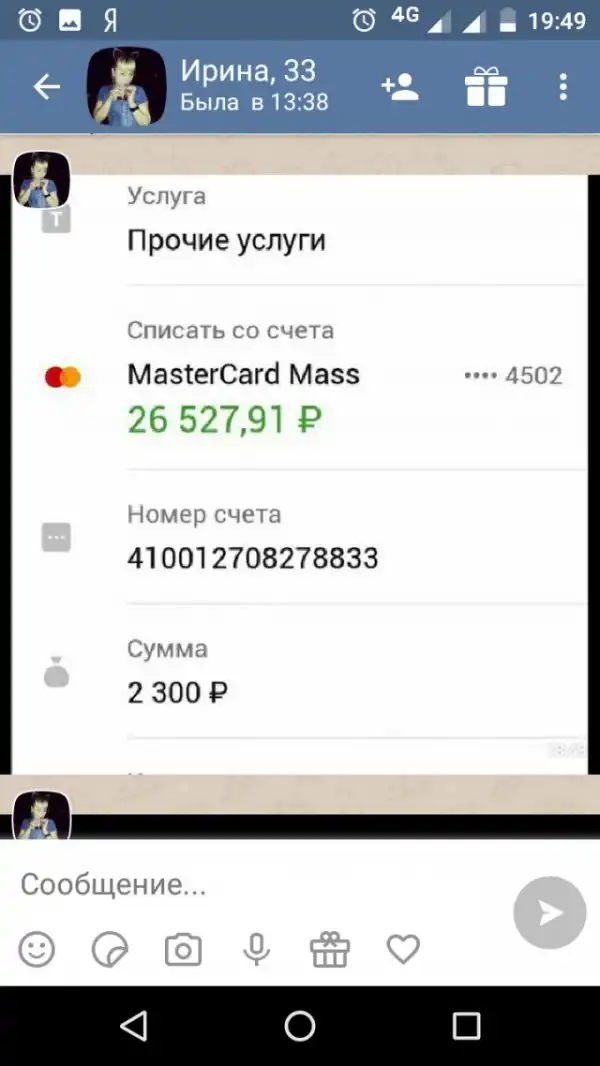The image size is (600, 1066).
Task: Tap the message input field
Action: coord(250,884)
